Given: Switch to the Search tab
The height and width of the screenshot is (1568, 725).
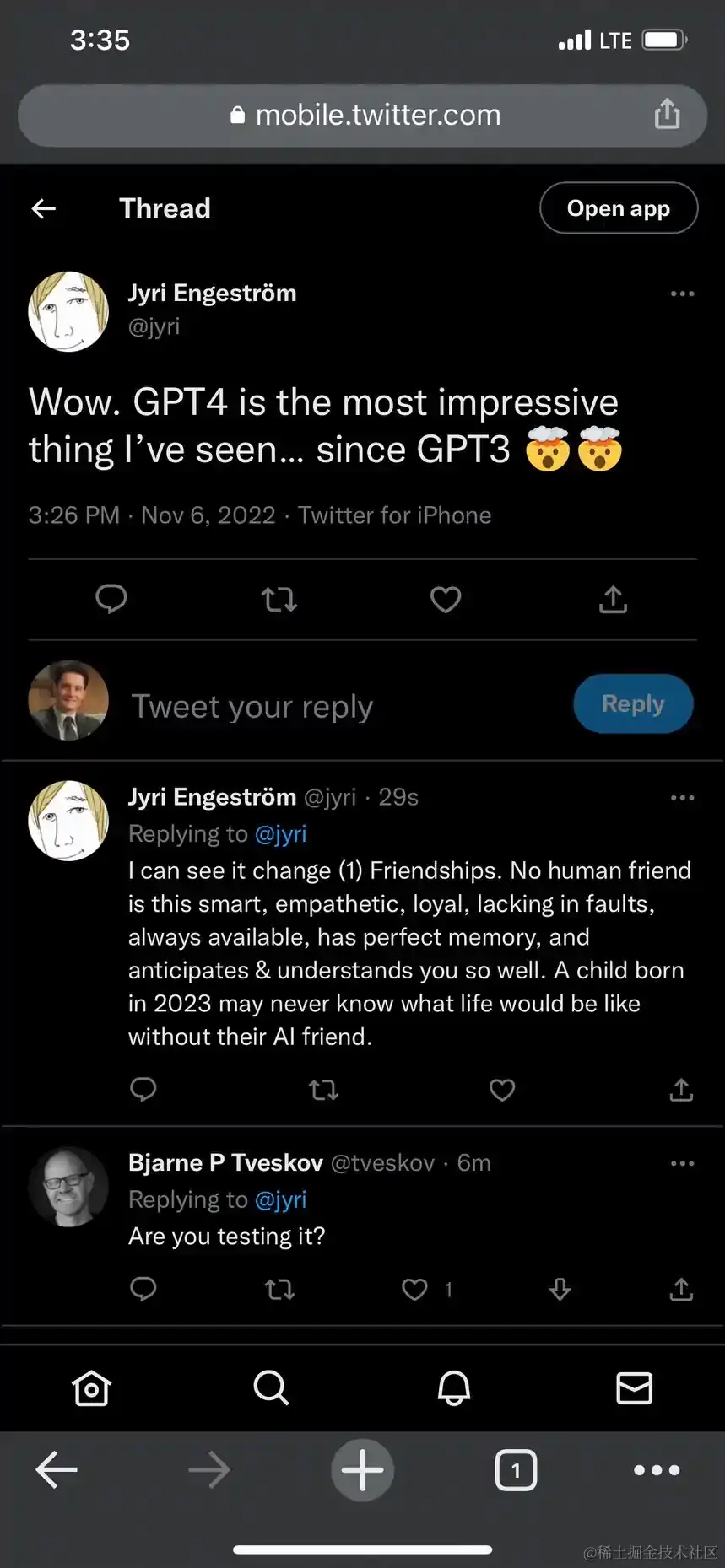Looking at the screenshot, I should [271, 1387].
